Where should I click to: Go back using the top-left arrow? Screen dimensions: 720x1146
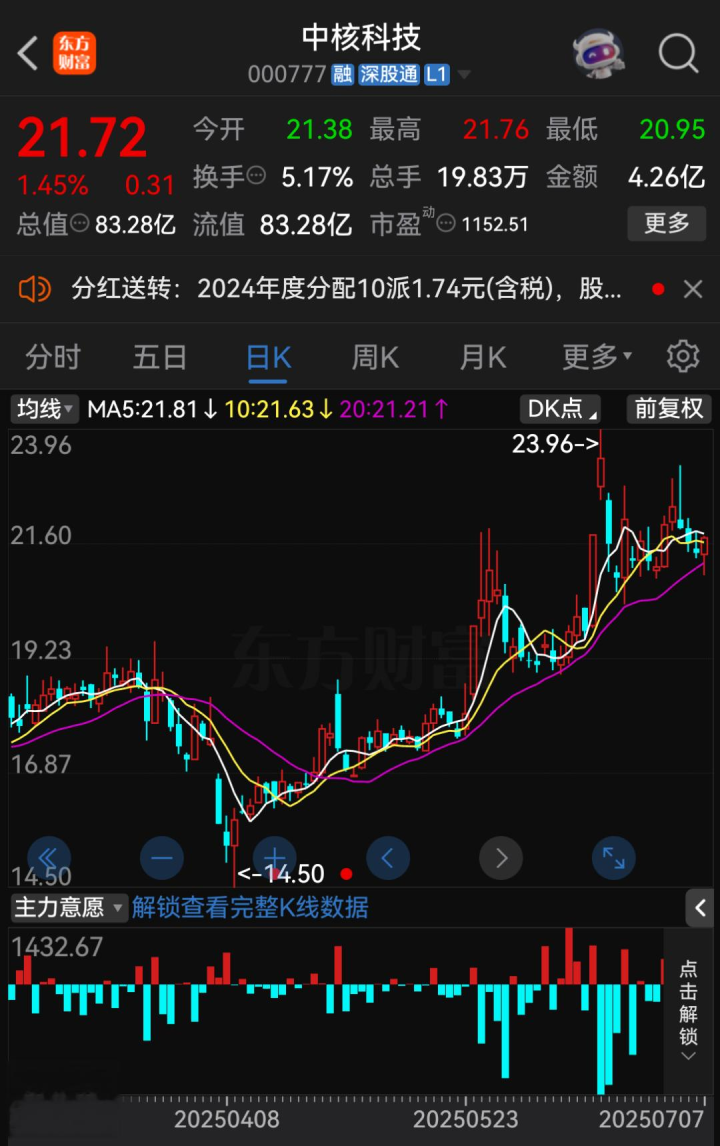28,53
